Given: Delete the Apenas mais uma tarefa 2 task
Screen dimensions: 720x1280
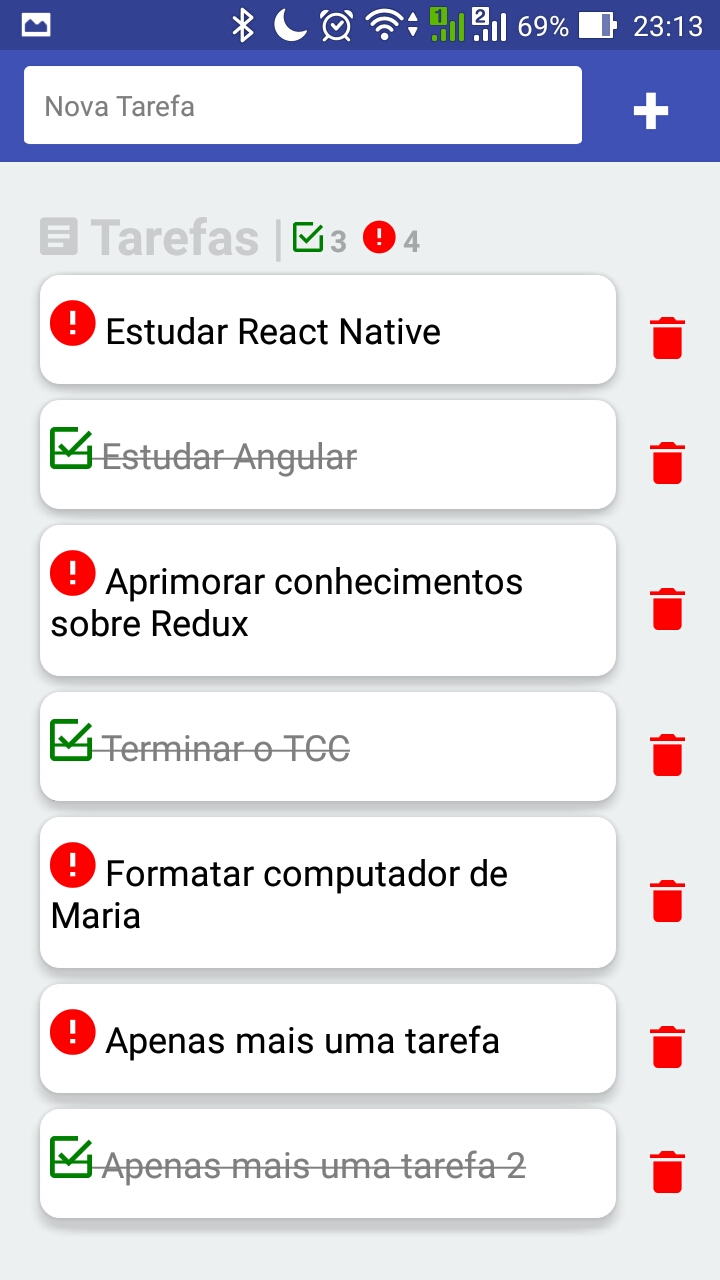Looking at the screenshot, I should [x=668, y=1172].
